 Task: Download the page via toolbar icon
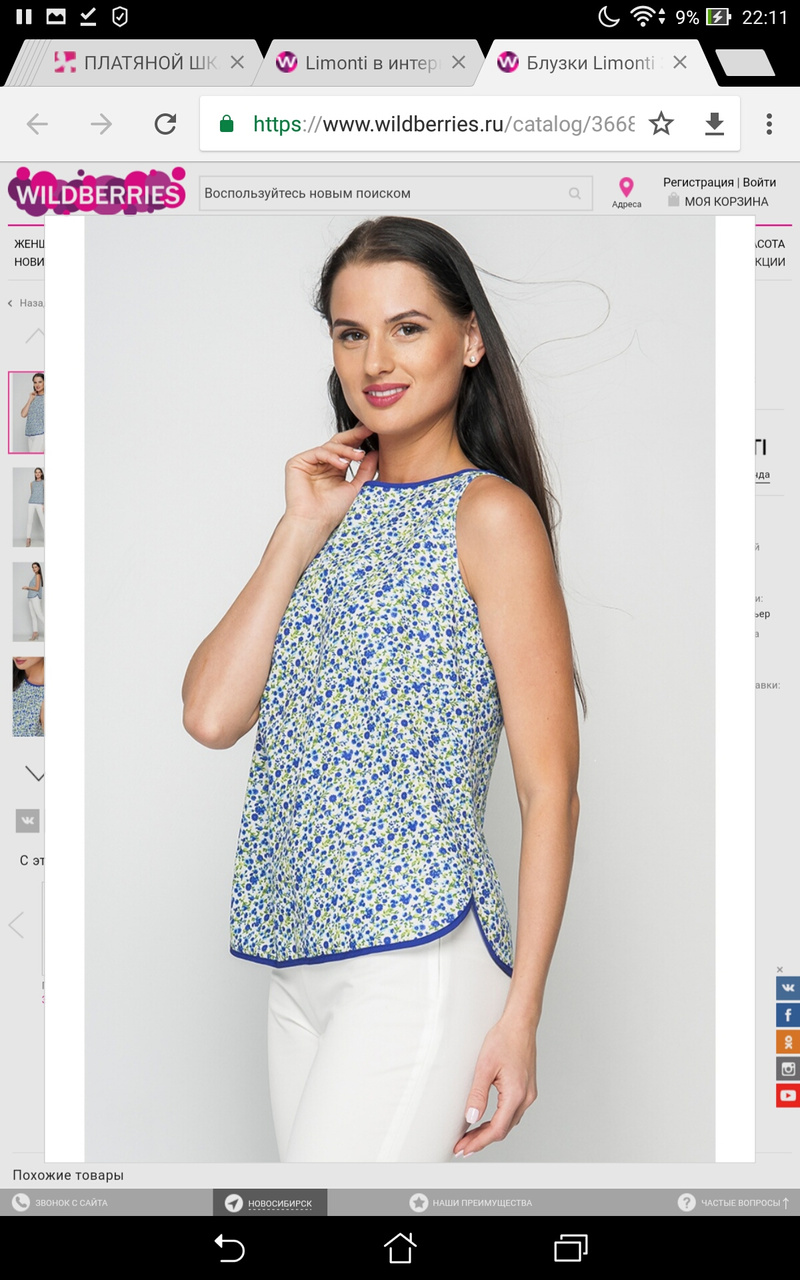tap(714, 124)
